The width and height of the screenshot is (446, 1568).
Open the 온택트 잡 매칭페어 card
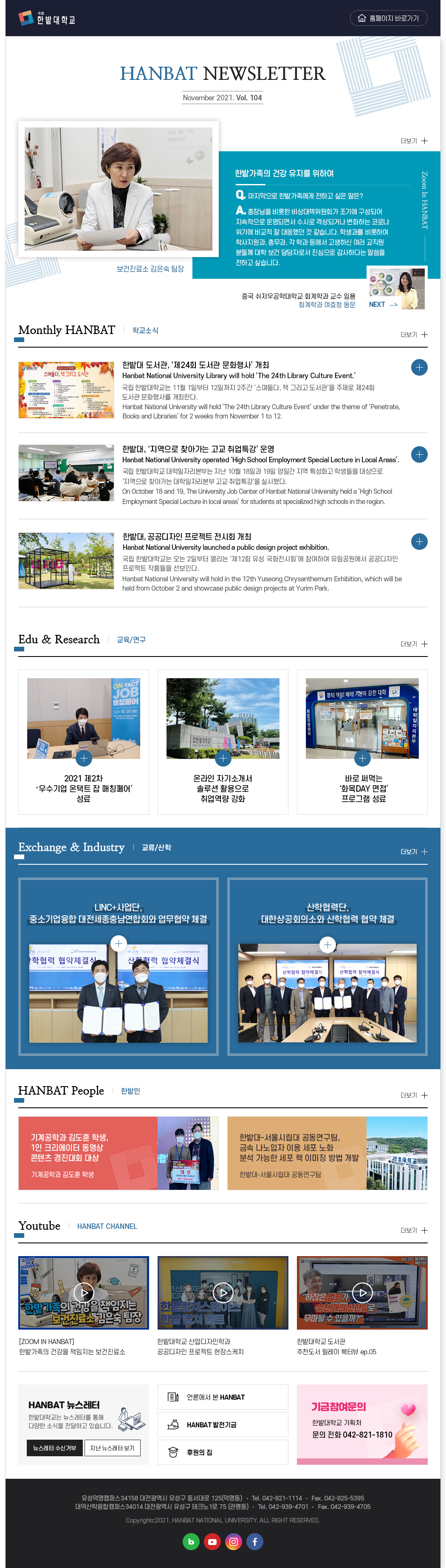(x=84, y=758)
